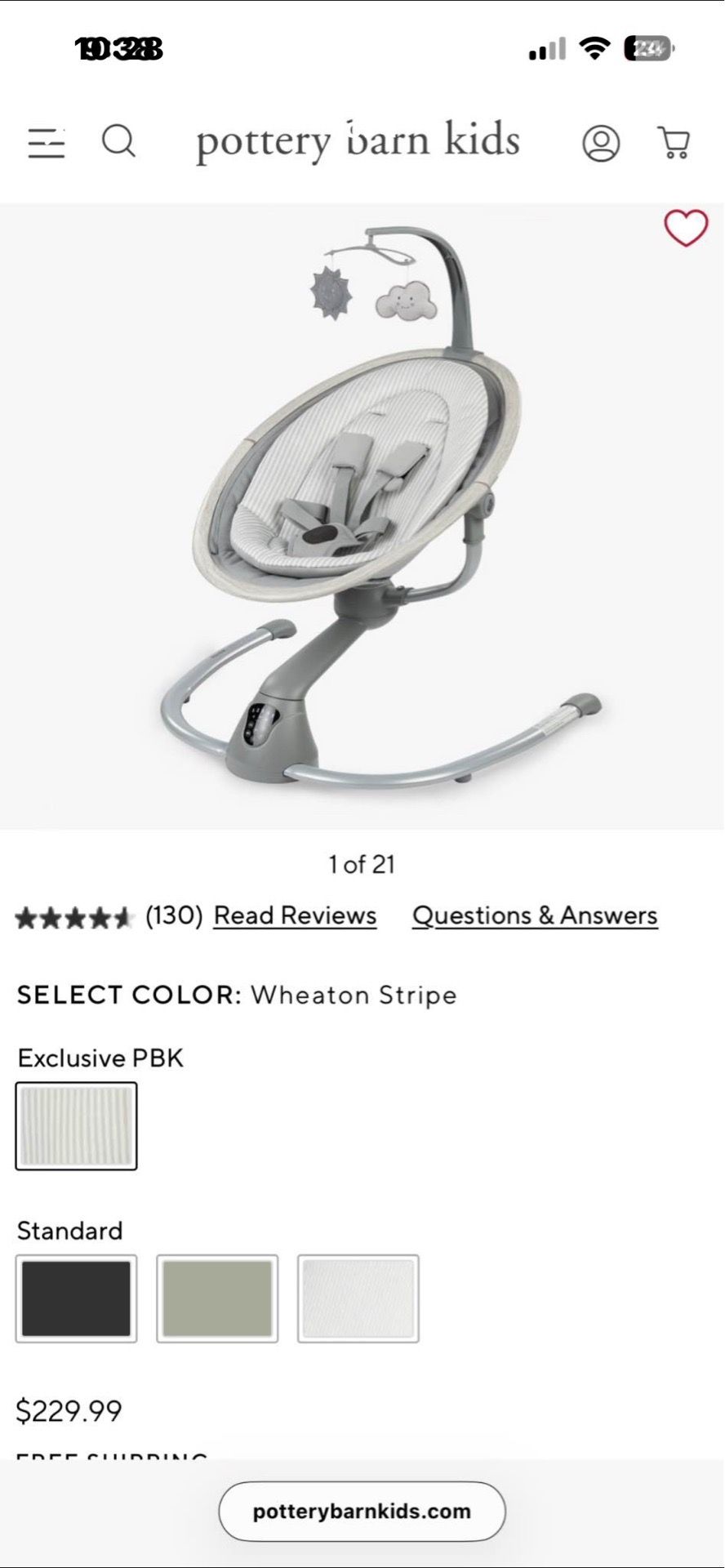
Task: Go to the Pottery Barn Kids homepage
Action: [358, 140]
